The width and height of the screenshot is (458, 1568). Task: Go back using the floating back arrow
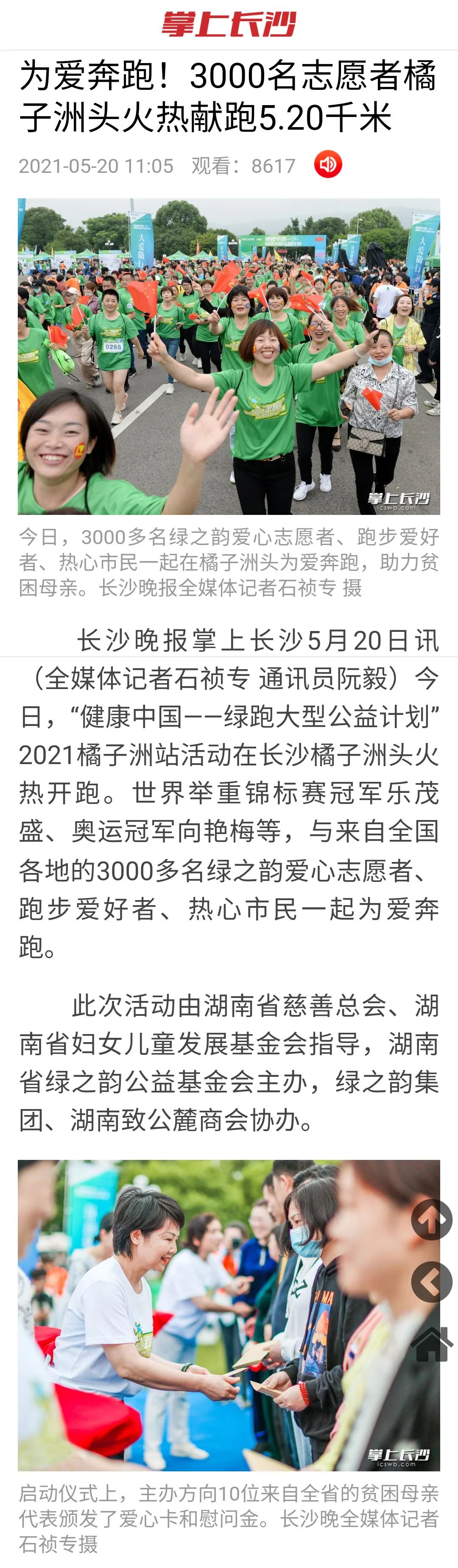431,1281
